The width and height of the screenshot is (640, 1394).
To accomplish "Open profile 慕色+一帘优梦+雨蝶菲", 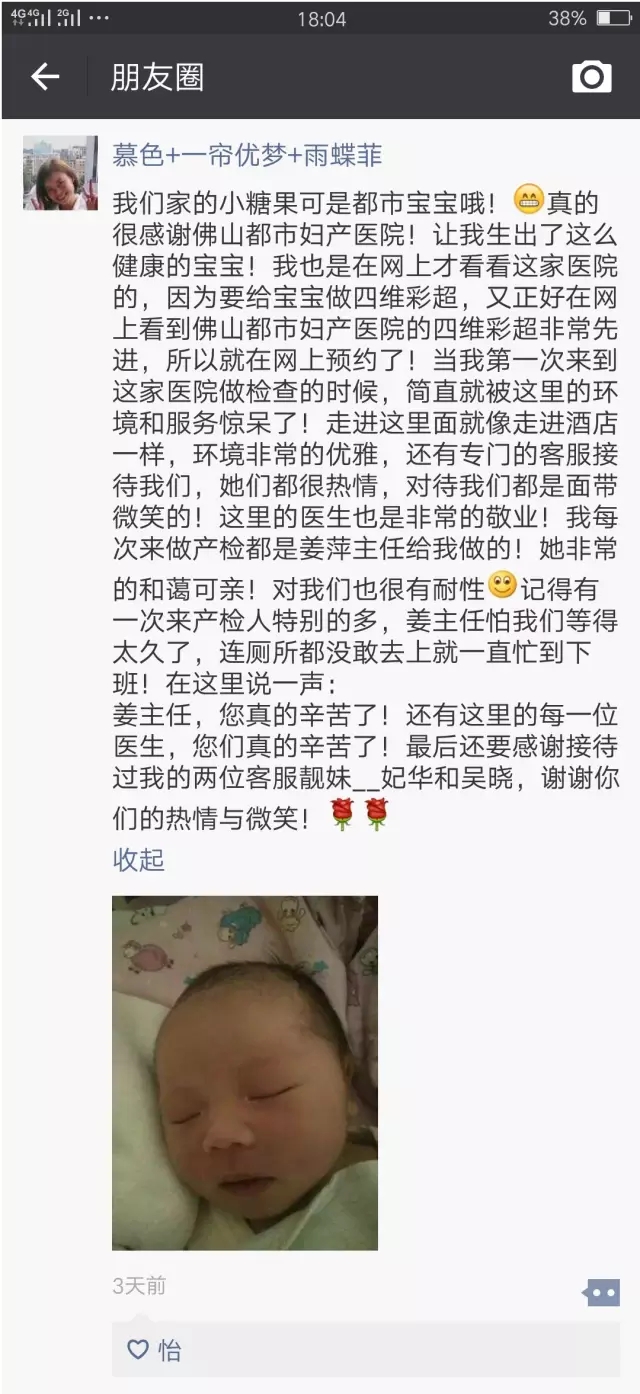I will coord(247,155).
